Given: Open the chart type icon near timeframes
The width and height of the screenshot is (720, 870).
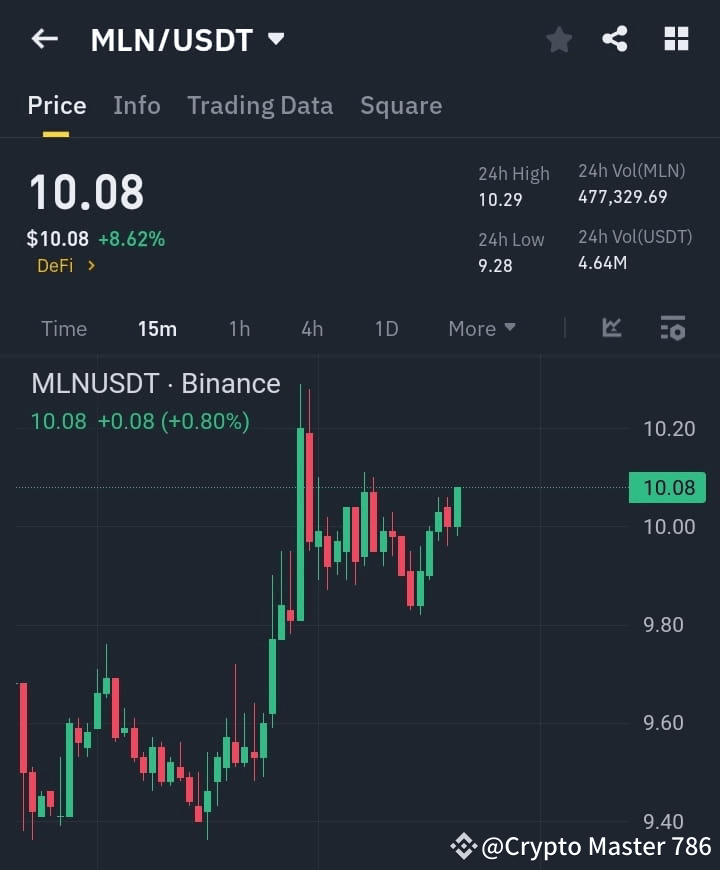Looking at the screenshot, I should (x=610, y=328).
